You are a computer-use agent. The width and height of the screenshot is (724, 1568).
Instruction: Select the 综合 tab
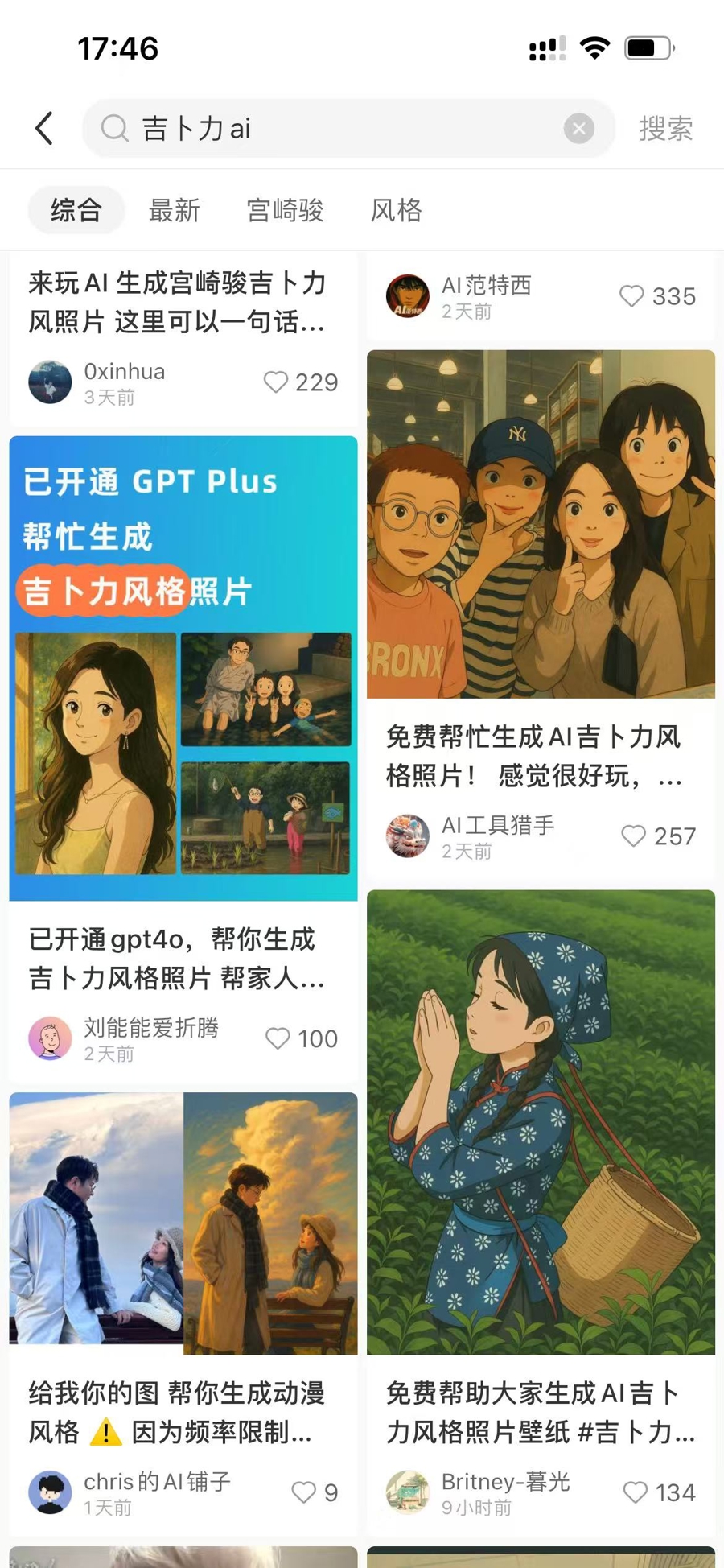point(76,210)
